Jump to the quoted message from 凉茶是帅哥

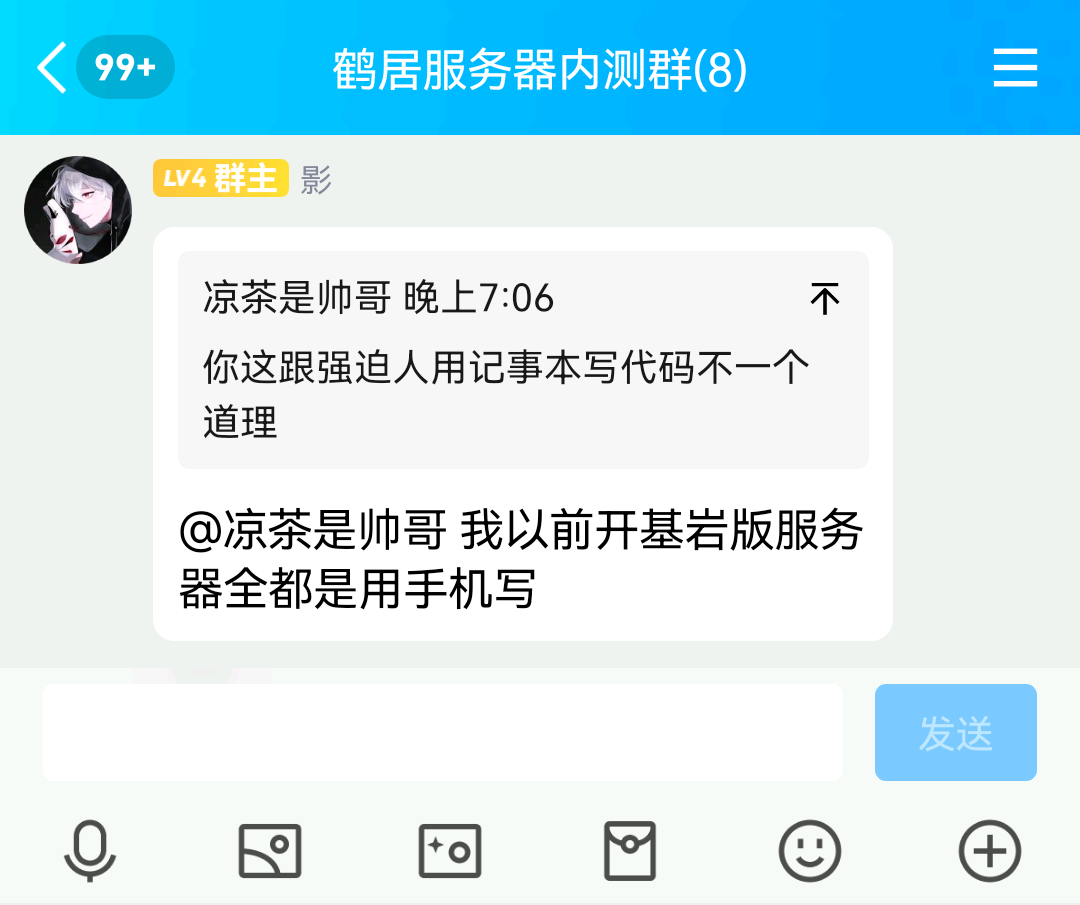coord(824,298)
